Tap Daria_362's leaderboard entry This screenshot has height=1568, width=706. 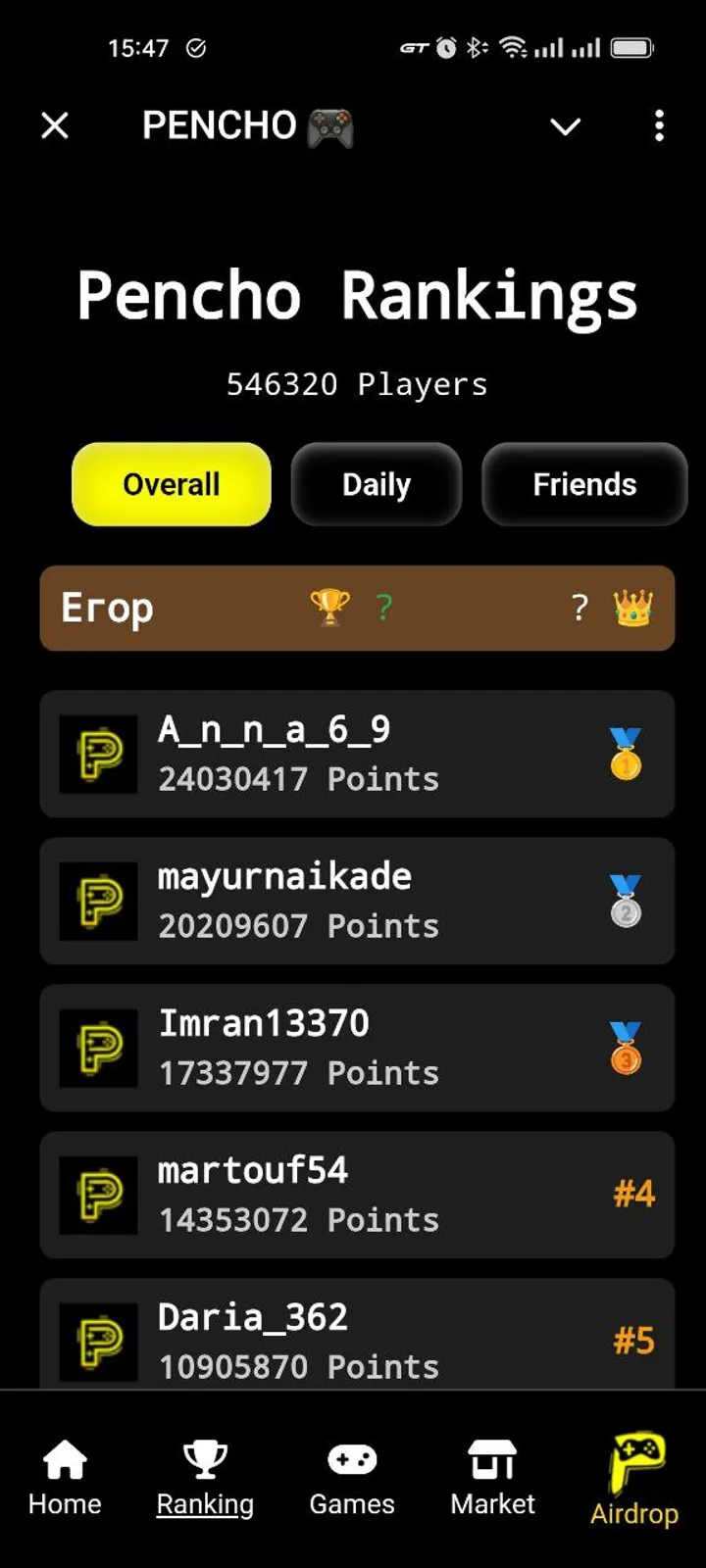point(357,1333)
